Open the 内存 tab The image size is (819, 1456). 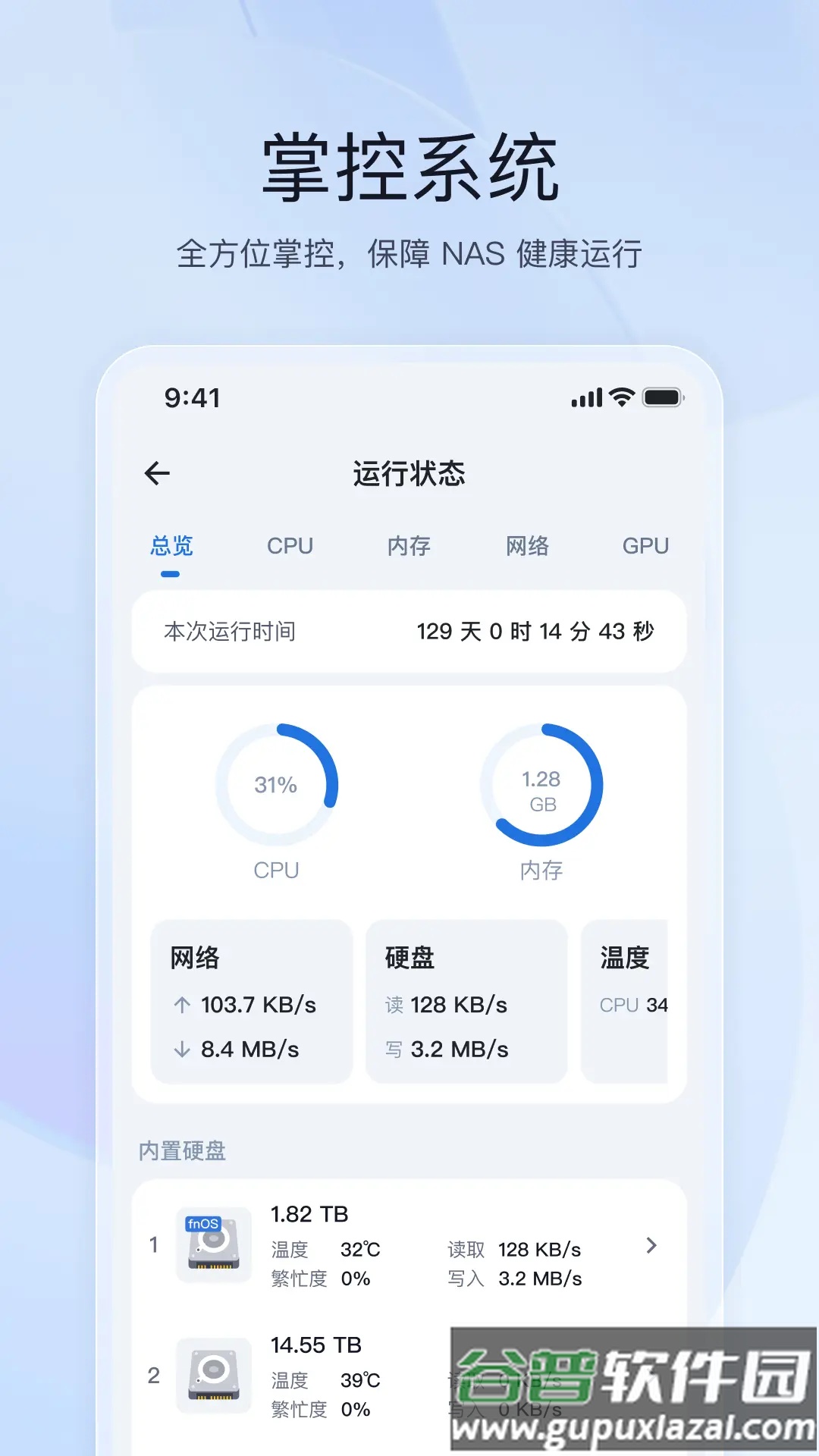pyautogui.click(x=409, y=546)
